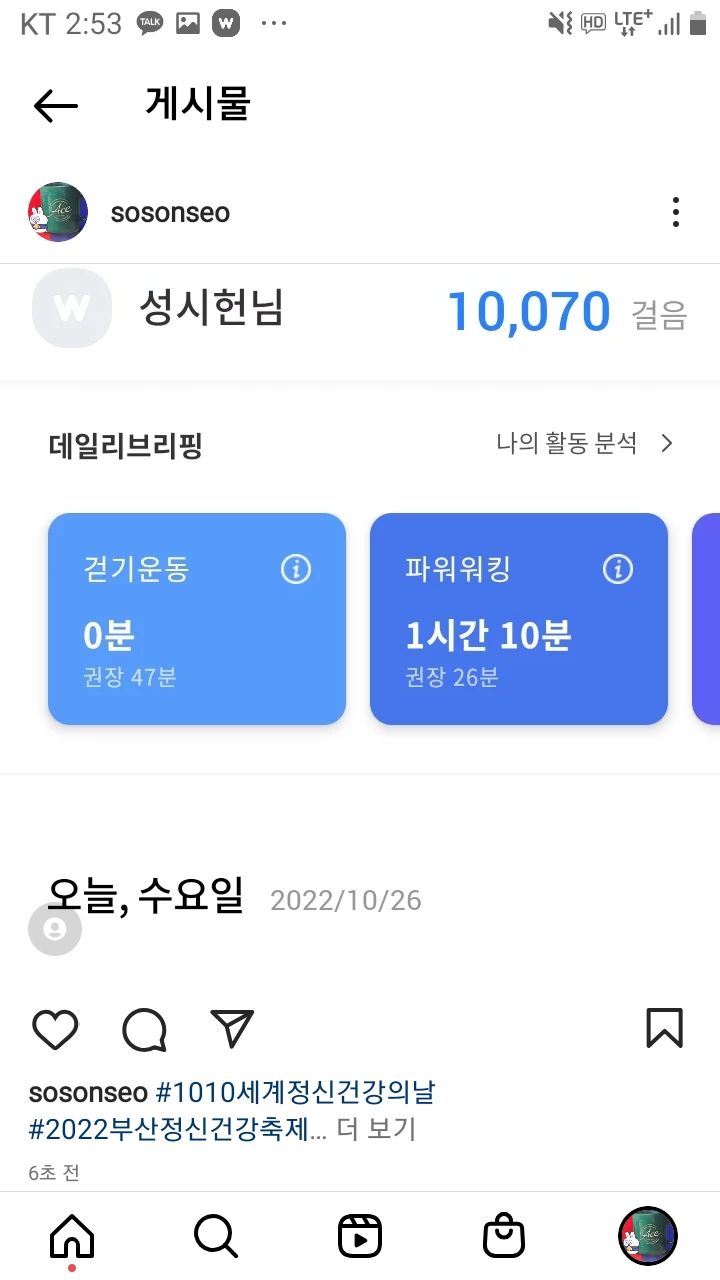
Task: Open the post's three-dot options menu
Action: tap(676, 212)
